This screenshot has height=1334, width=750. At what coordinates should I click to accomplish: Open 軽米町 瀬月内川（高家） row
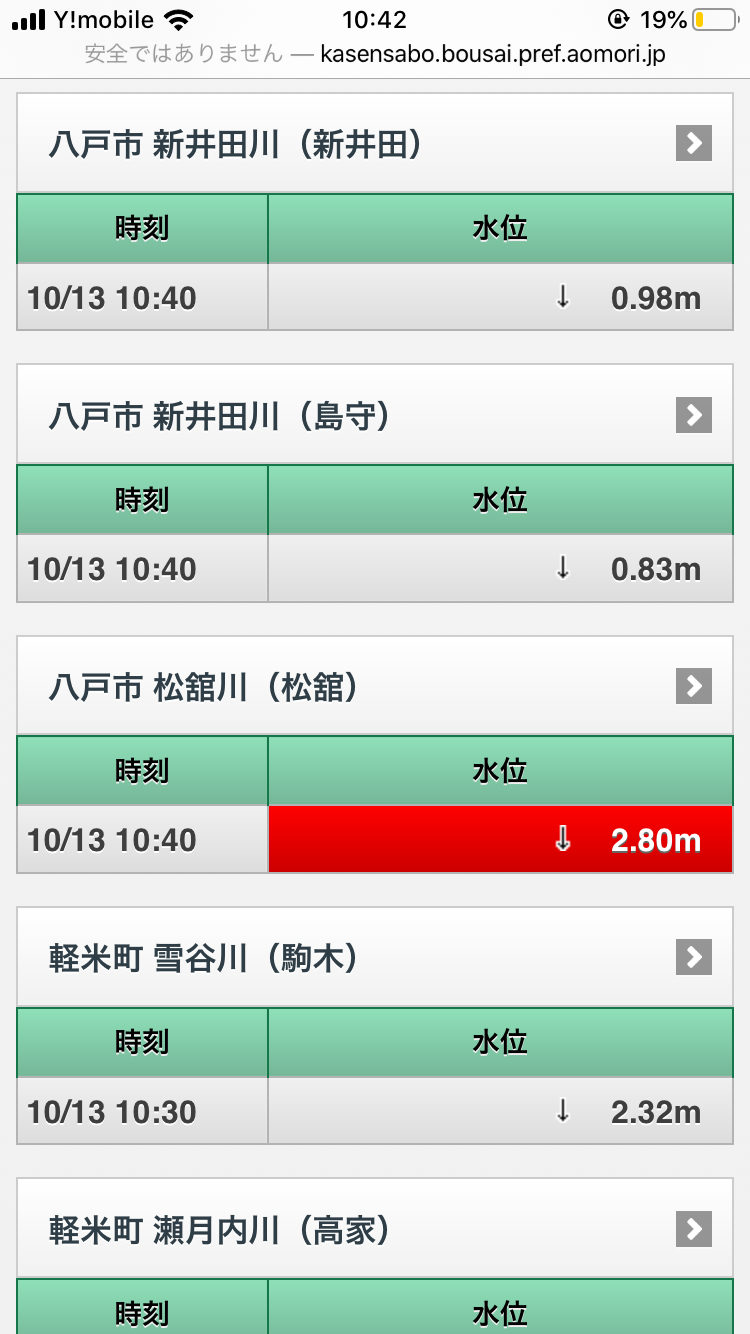375,1229
